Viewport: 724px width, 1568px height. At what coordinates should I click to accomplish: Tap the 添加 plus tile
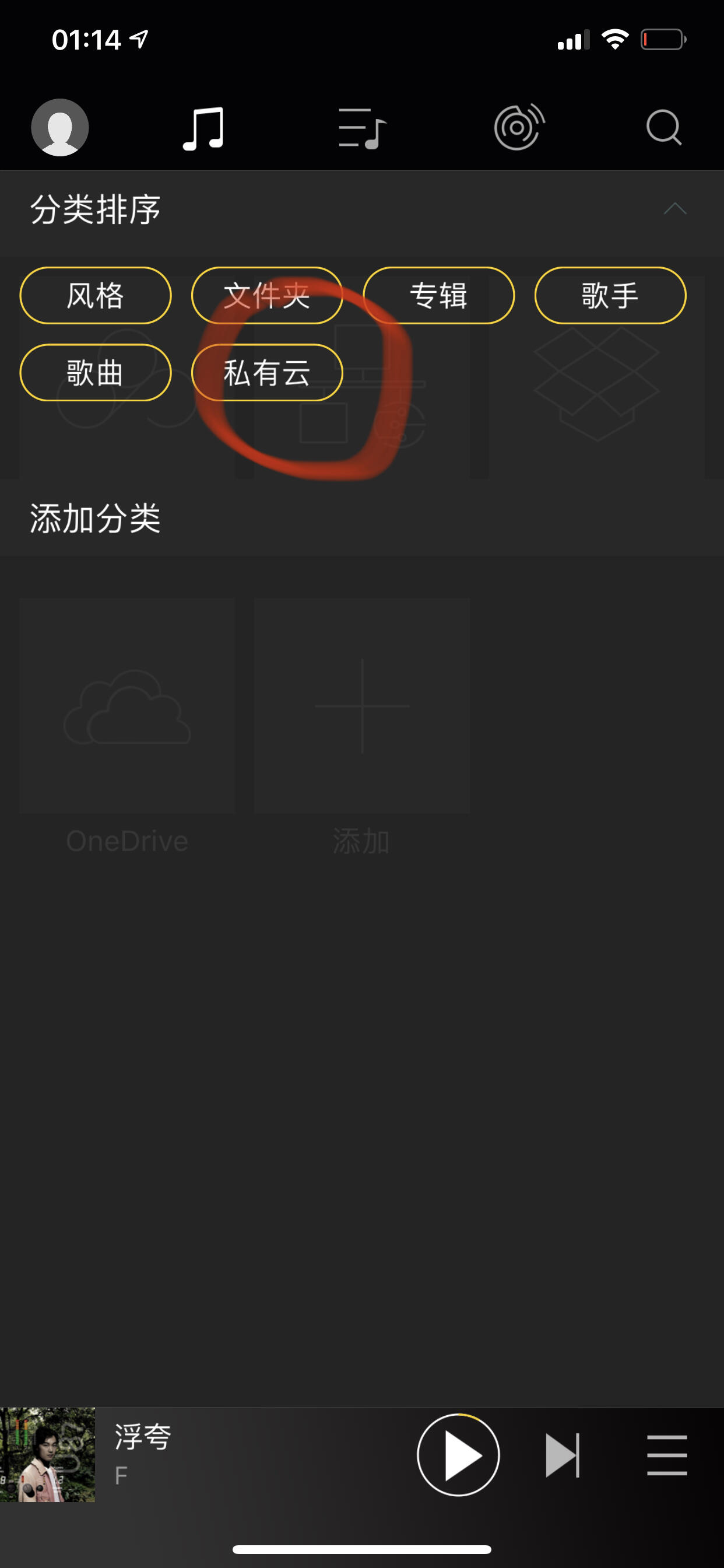[361, 706]
